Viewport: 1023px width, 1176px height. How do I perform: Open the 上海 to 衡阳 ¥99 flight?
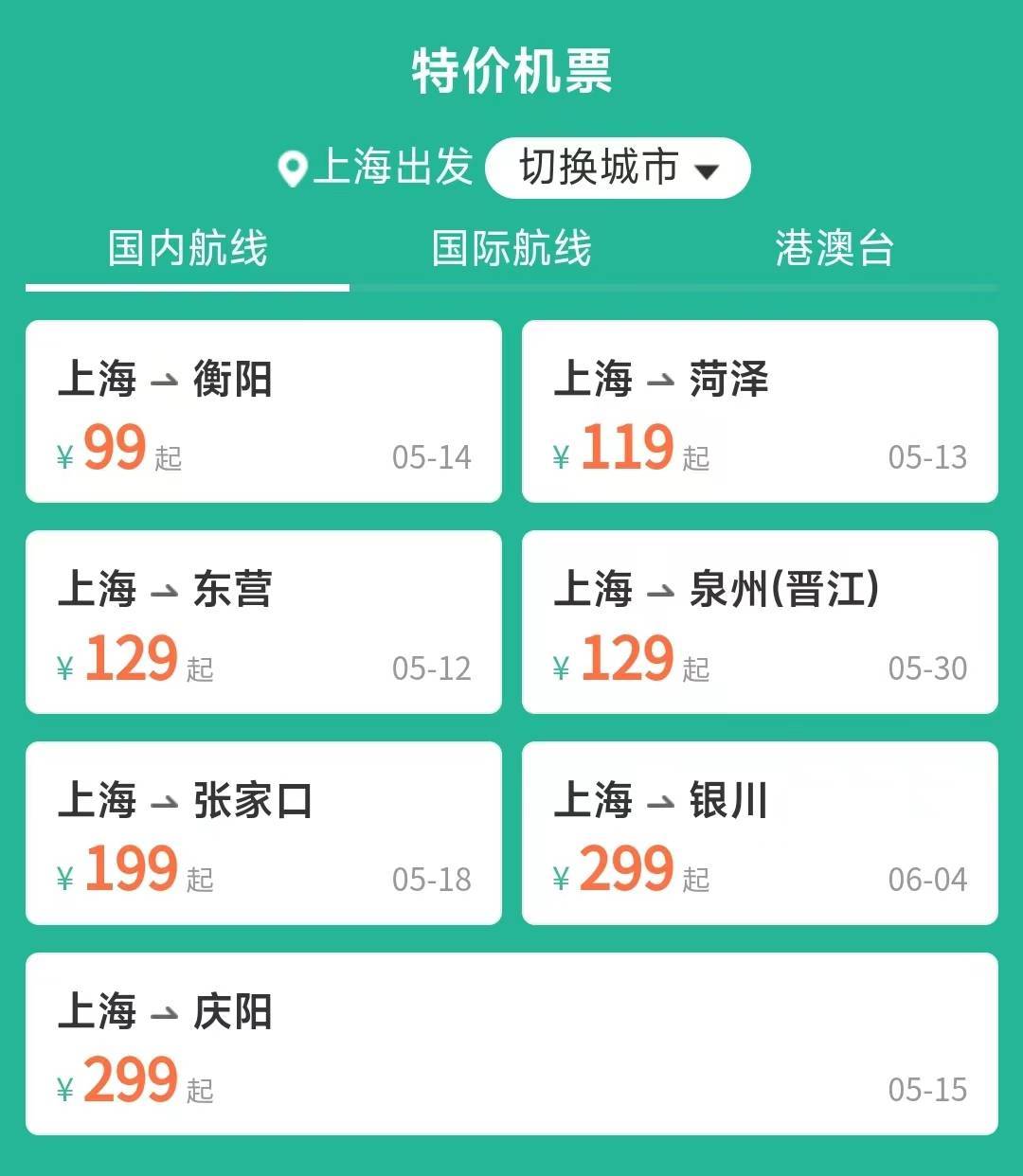pos(263,412)
